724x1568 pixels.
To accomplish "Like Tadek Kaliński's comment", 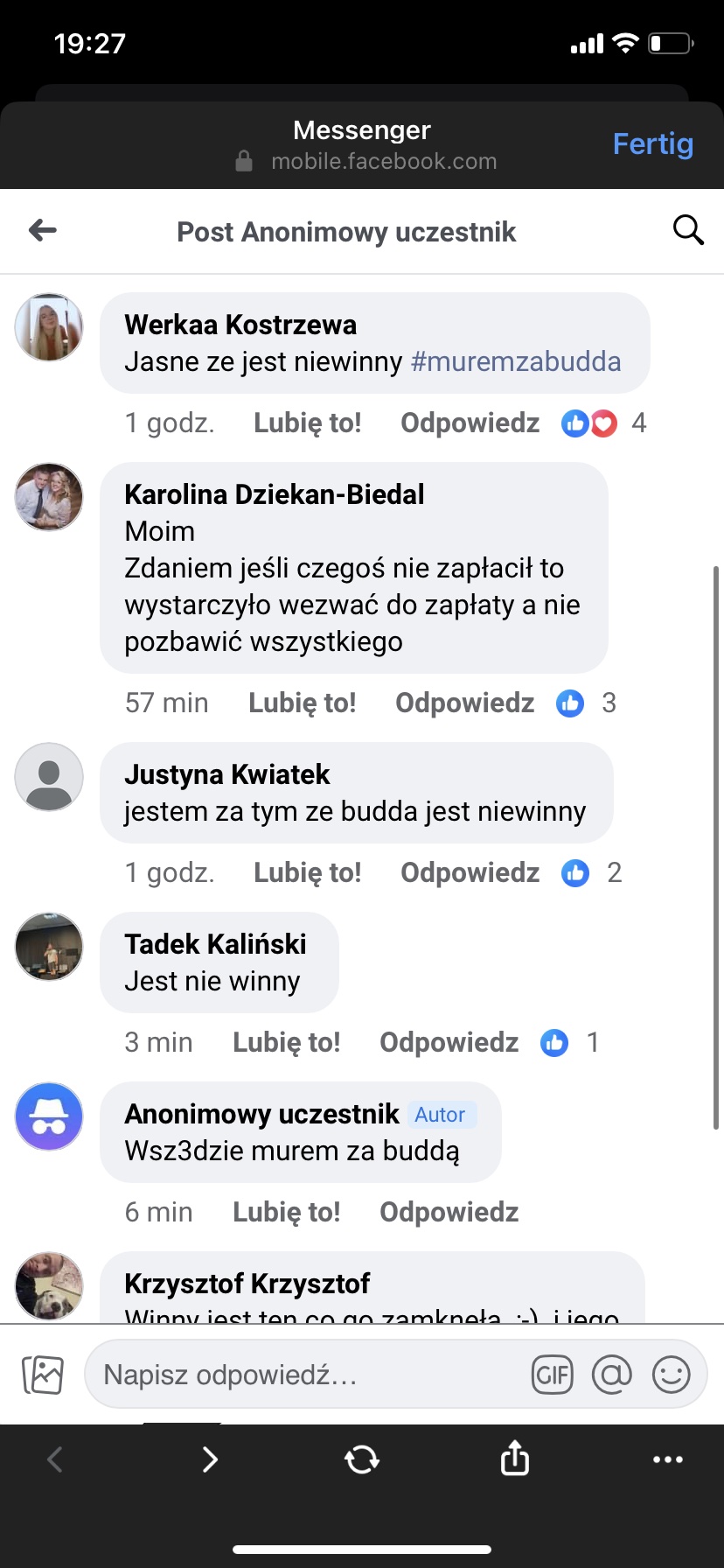I will (286, 1043).
